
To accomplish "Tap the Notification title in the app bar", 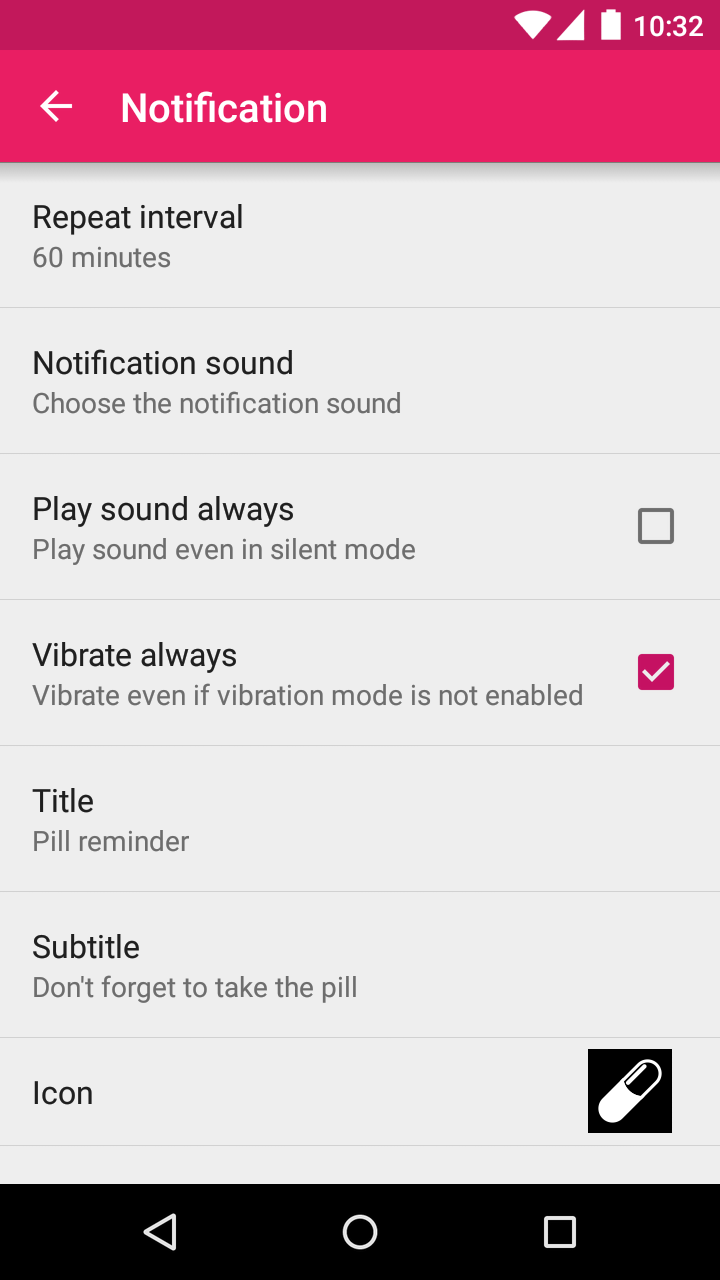I will pyautogui.click(x=224, y=107).
